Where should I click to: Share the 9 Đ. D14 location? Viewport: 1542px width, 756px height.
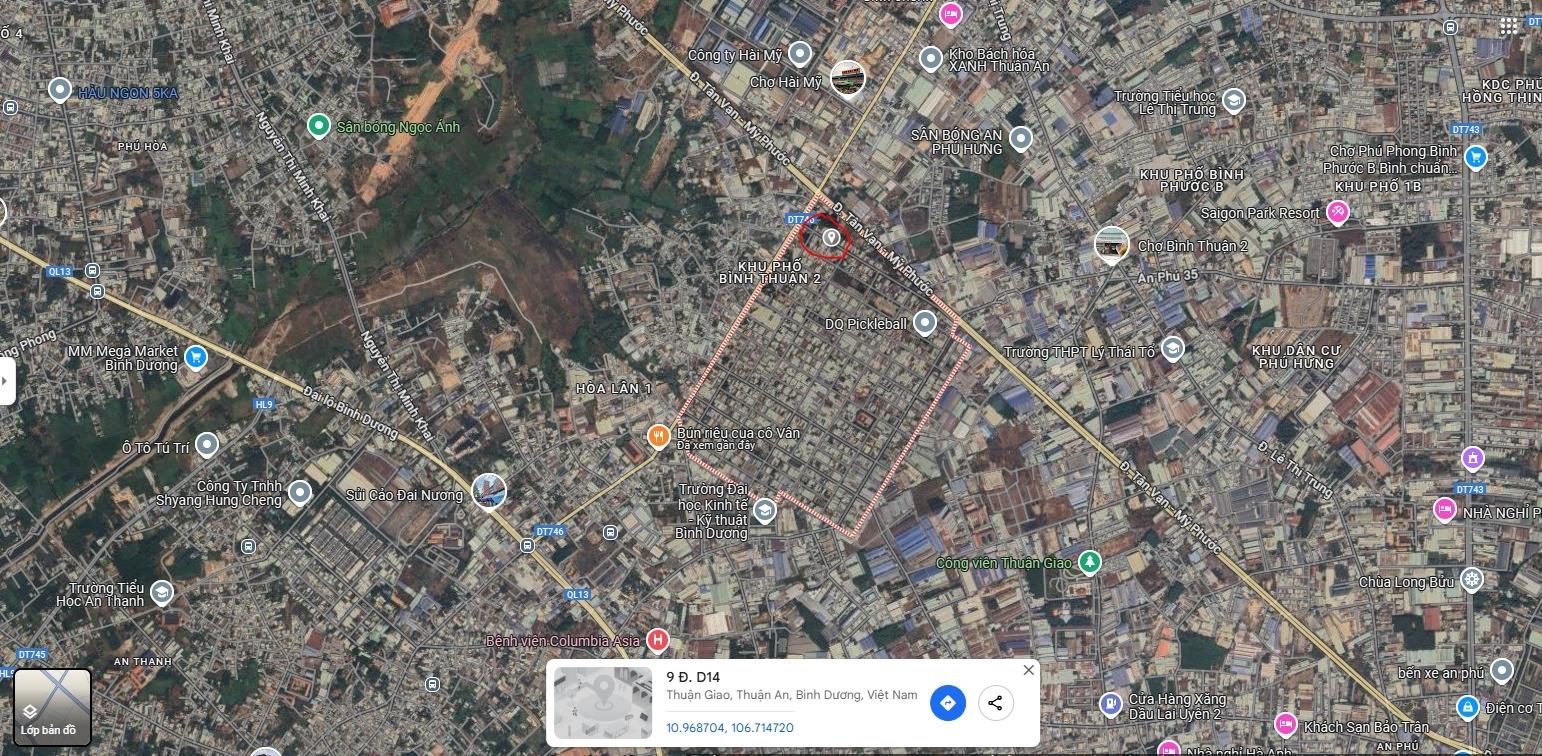coord(995,702)
